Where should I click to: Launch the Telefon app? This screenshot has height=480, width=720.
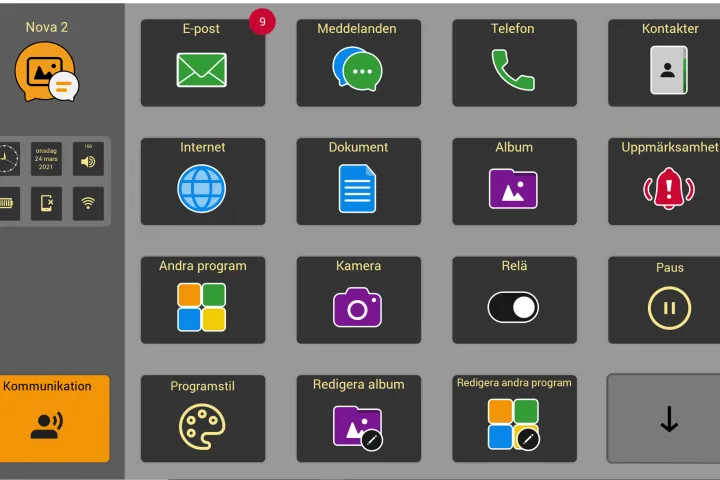point(514,63)
